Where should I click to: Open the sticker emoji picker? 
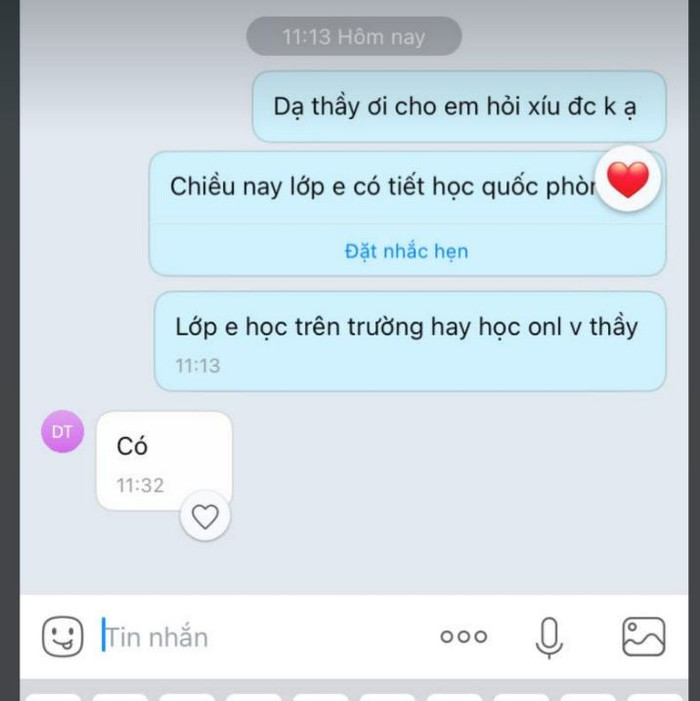pyautogui.click(x=62, y=636)
